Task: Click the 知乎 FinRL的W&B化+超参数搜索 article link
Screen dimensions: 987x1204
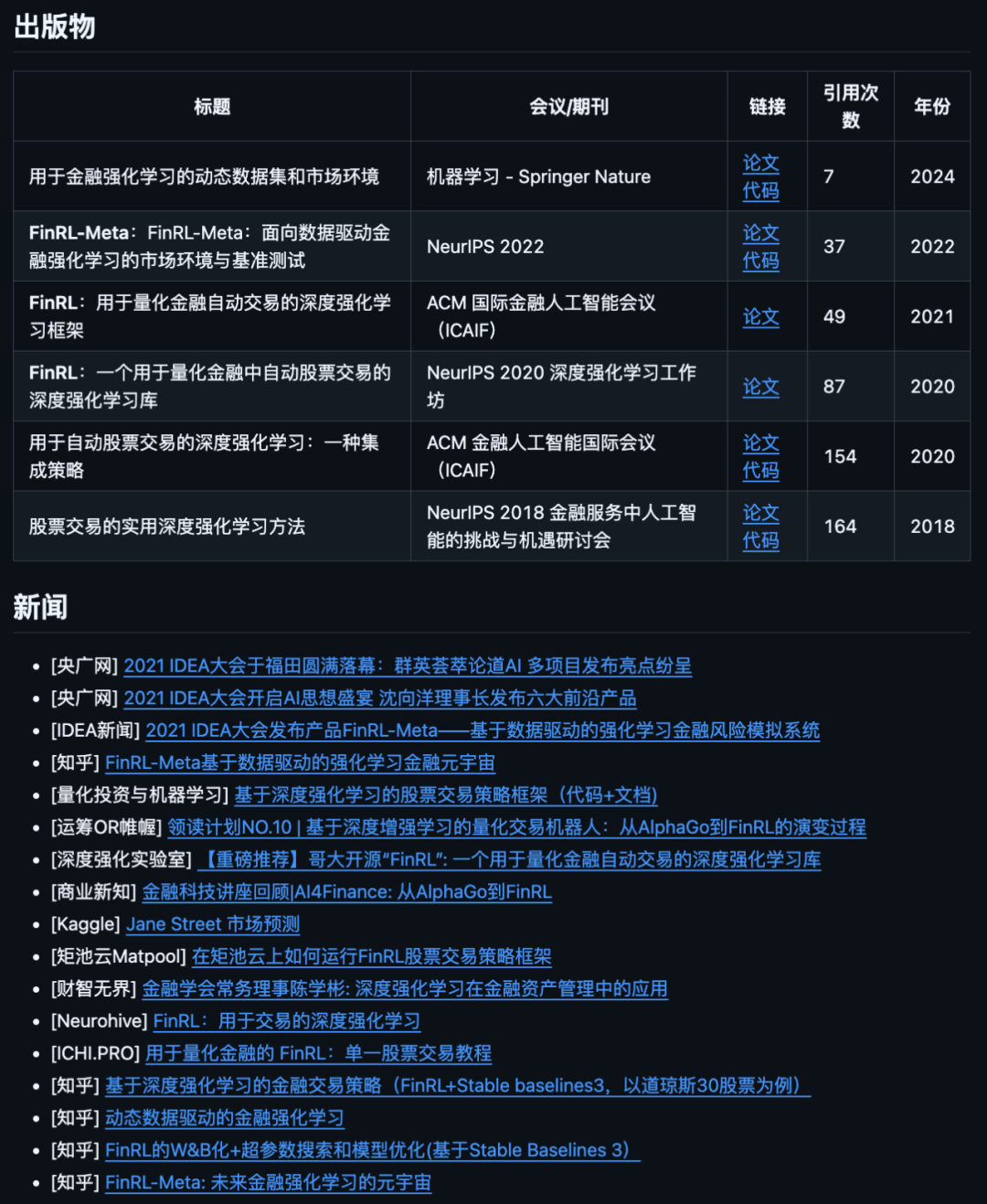Action: pyautogui.click(x=373, y=1150)
